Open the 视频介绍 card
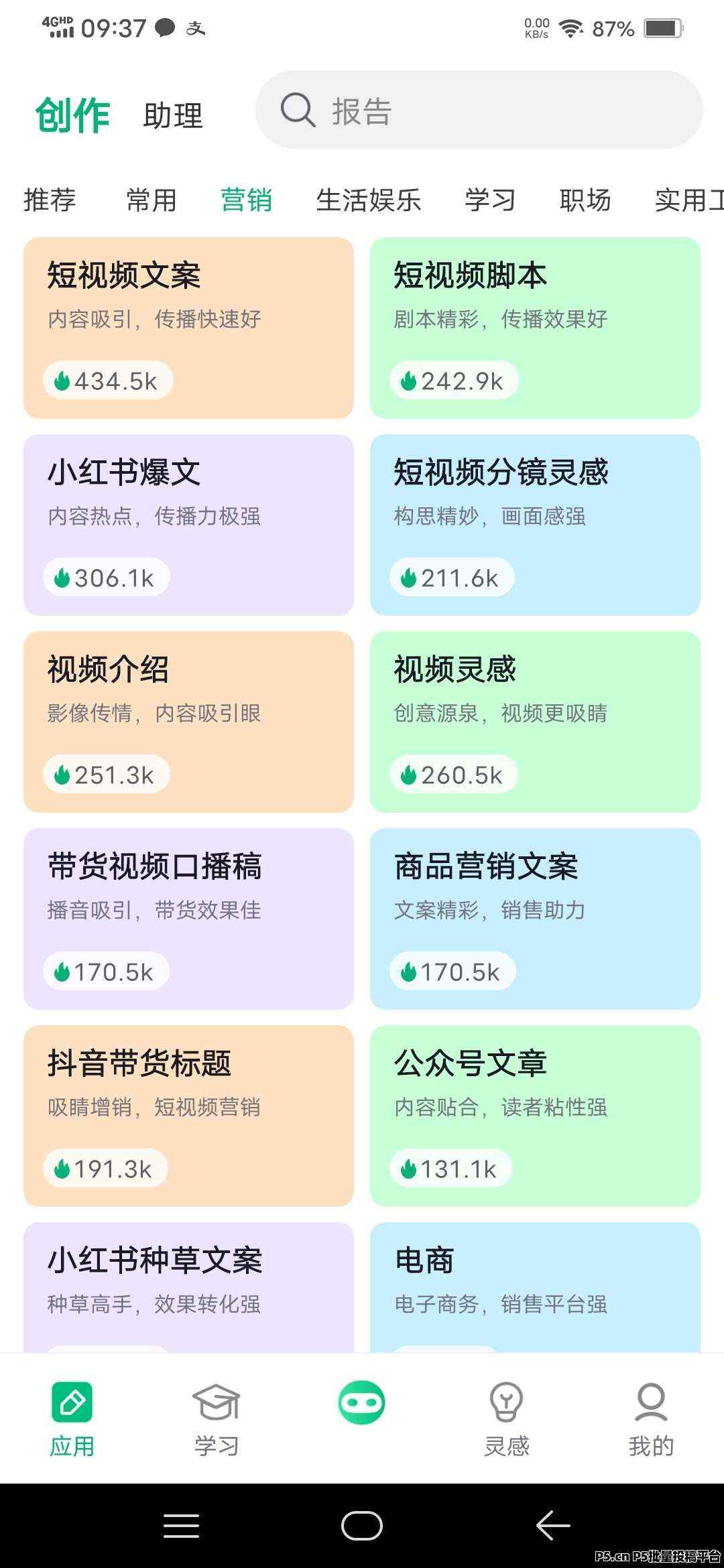This screenshot has width=724, height=1568. click(188, 722)
